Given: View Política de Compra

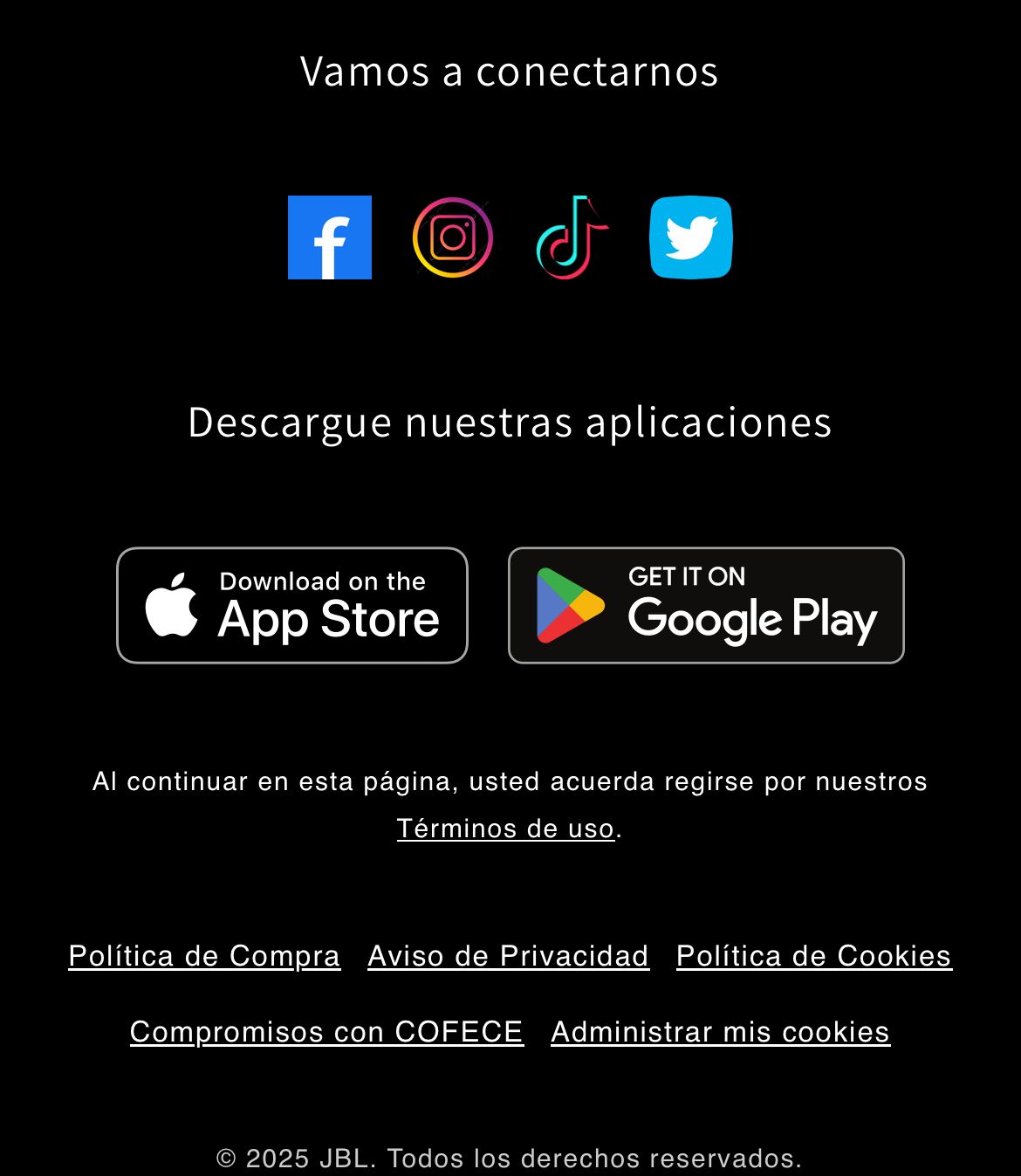Looking at the screenshot, I should (204, 956).
